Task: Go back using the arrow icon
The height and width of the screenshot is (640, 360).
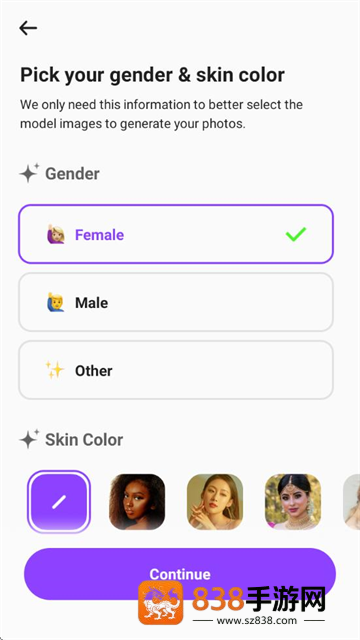Action: coord(28,28)
